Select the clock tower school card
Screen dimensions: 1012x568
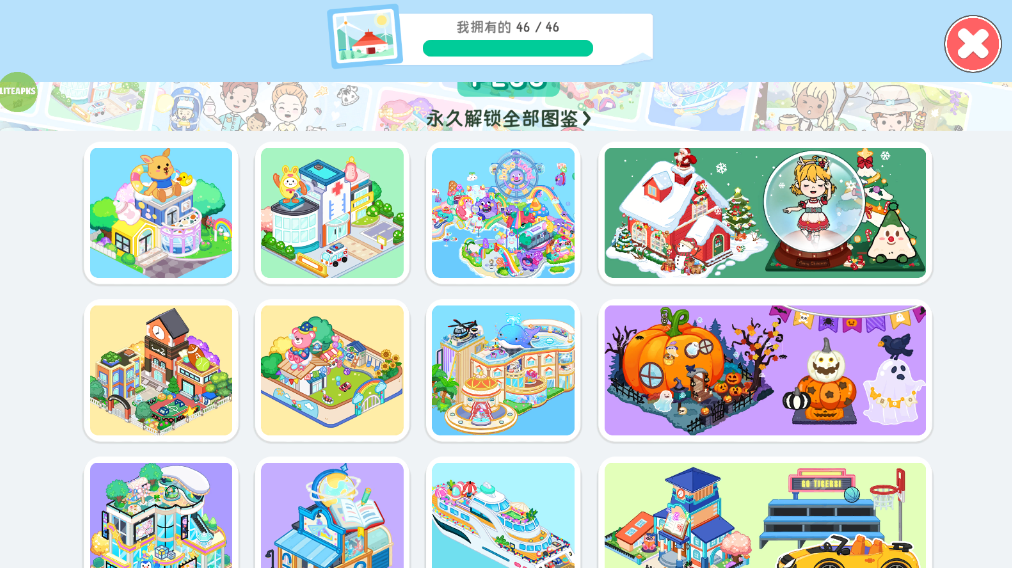pyautogui.click(x=161, y=370)
